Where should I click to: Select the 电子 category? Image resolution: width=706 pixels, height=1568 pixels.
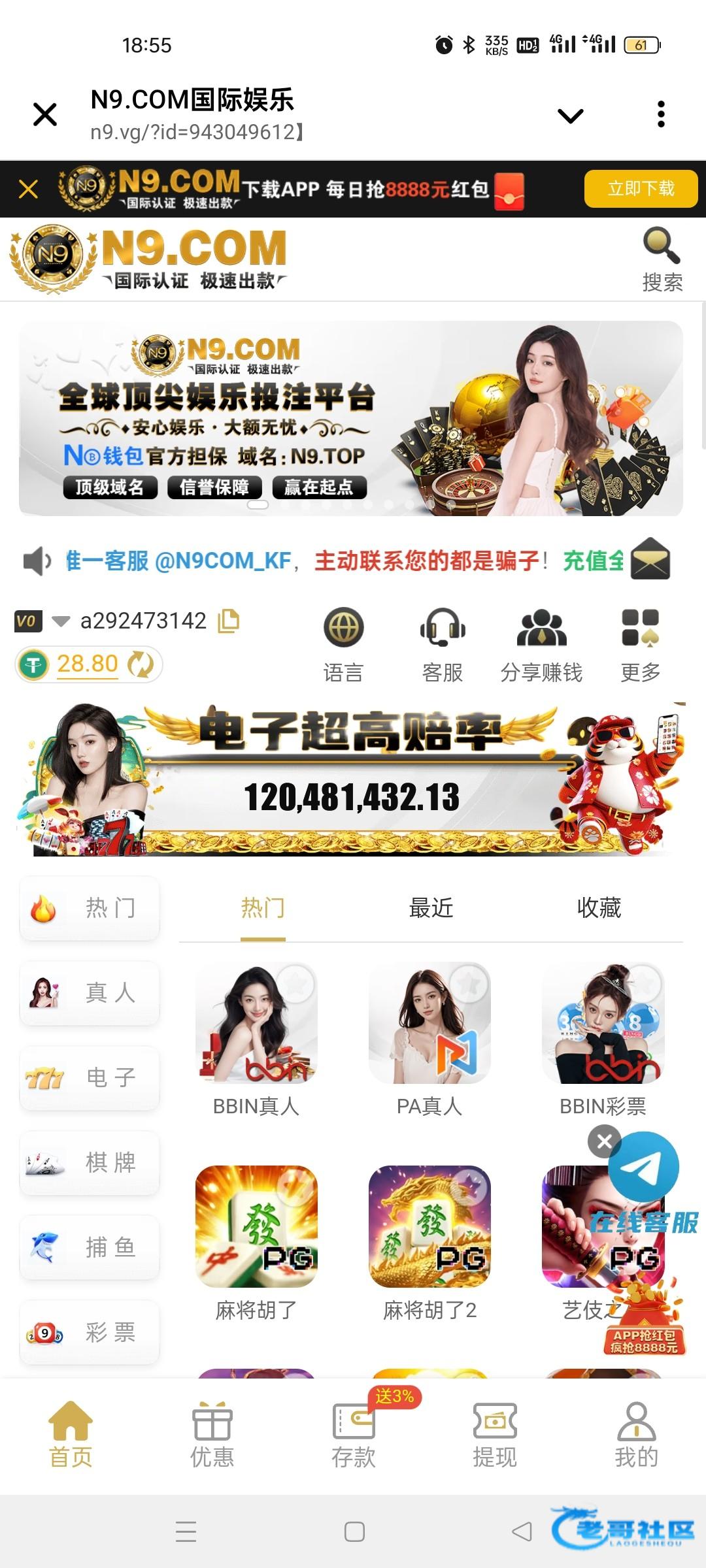click(x=90, y=1078)
